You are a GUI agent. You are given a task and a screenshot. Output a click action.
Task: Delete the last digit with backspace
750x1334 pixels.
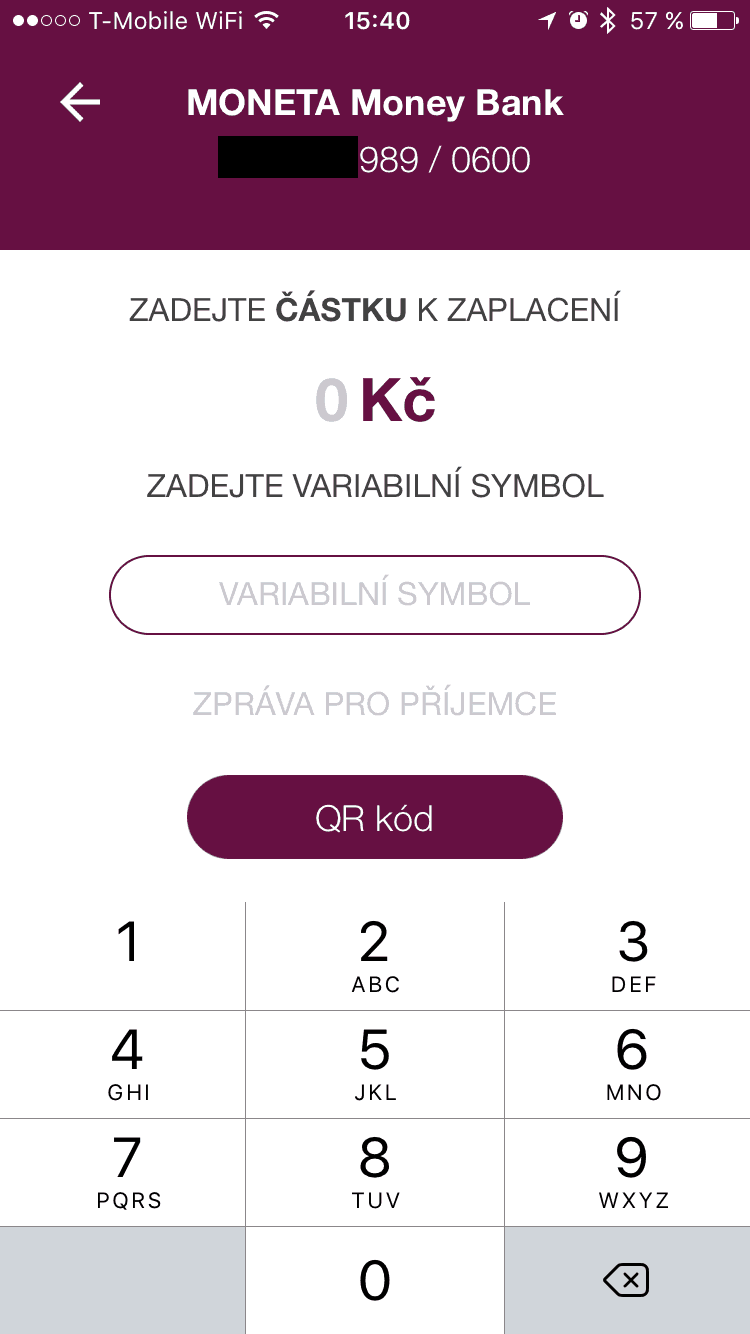point(628,1280)
